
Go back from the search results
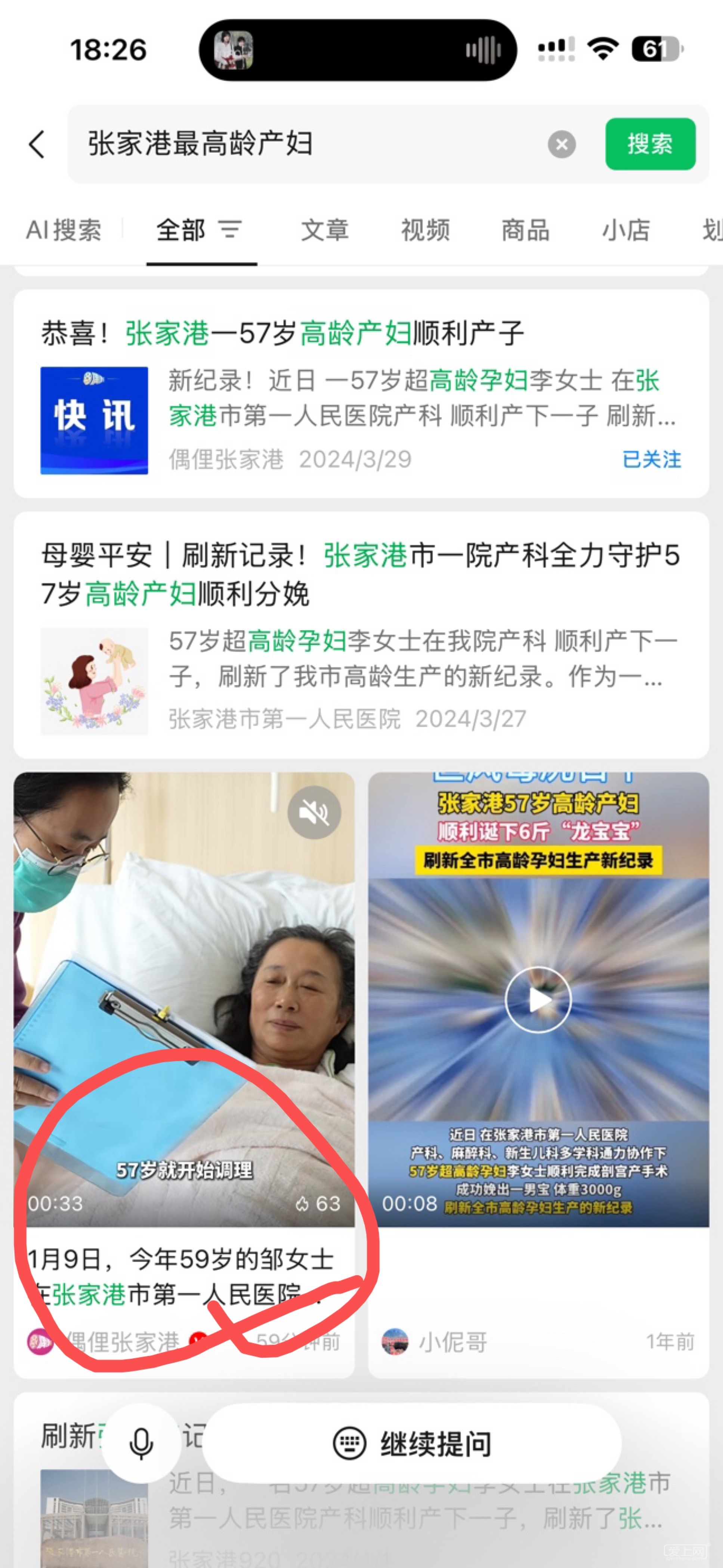(37, 144)
